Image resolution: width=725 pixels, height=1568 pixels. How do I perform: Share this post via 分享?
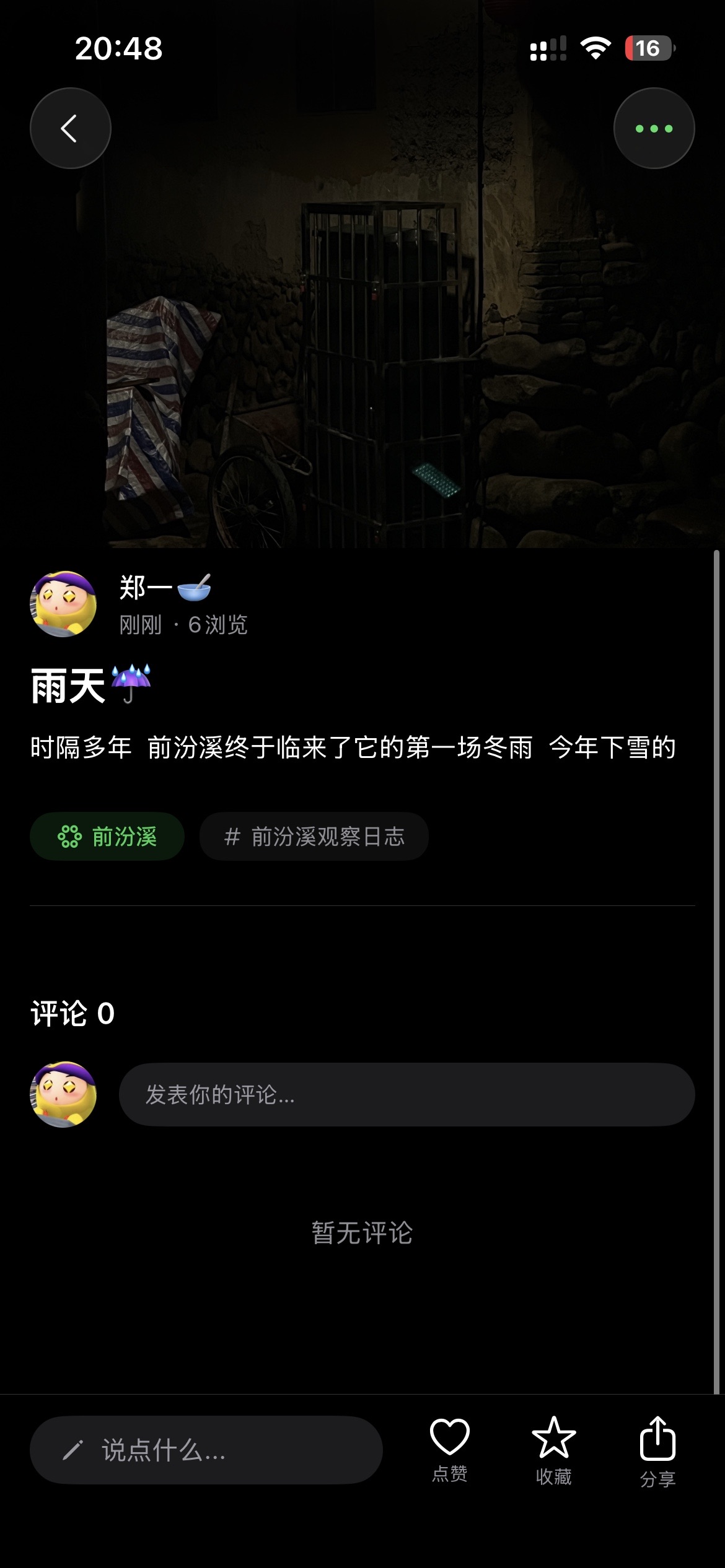[x=657, y=1448]
